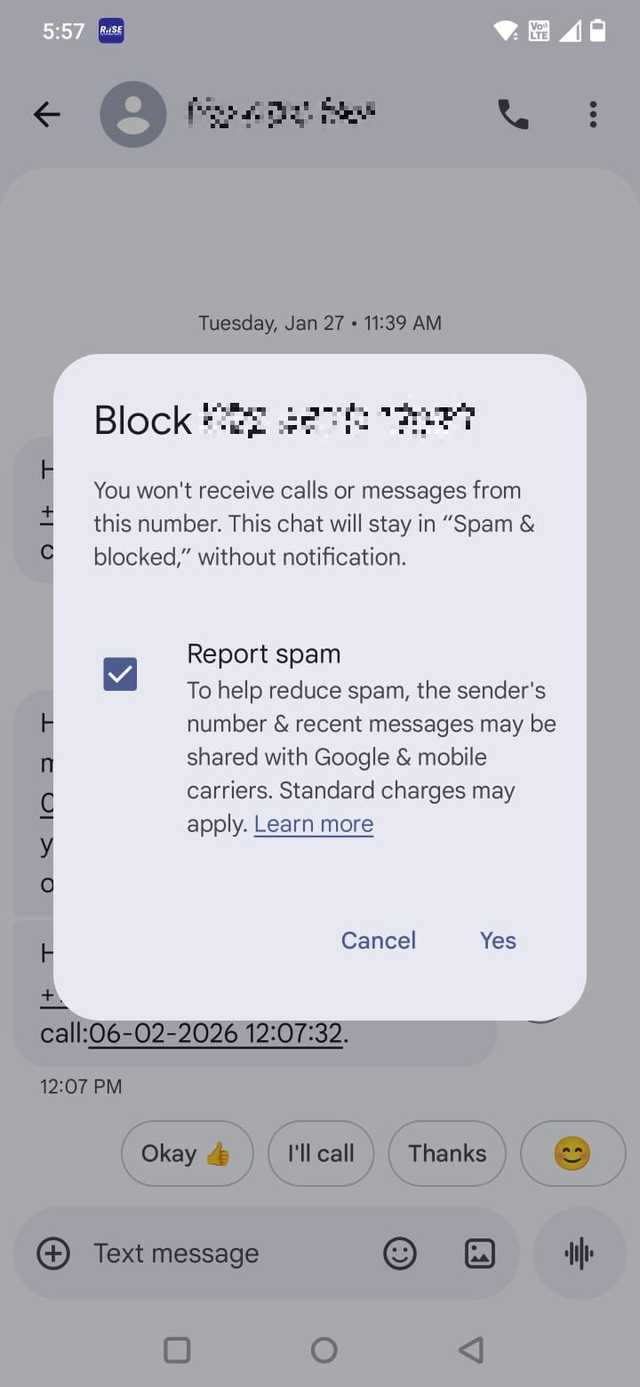The image size is (640, 1387).
Task: Tap the system back navigation button
Action: 470,1350
